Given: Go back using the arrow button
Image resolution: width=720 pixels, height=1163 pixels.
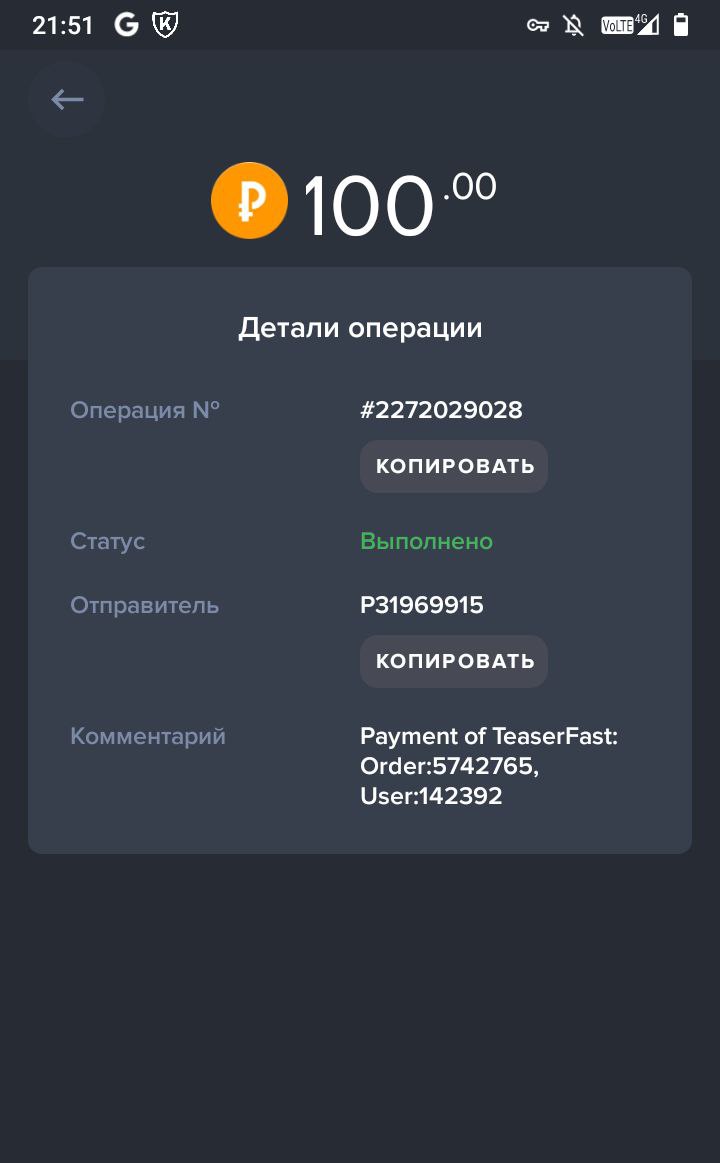Looking at the screenshot, I should click(67, 99).
